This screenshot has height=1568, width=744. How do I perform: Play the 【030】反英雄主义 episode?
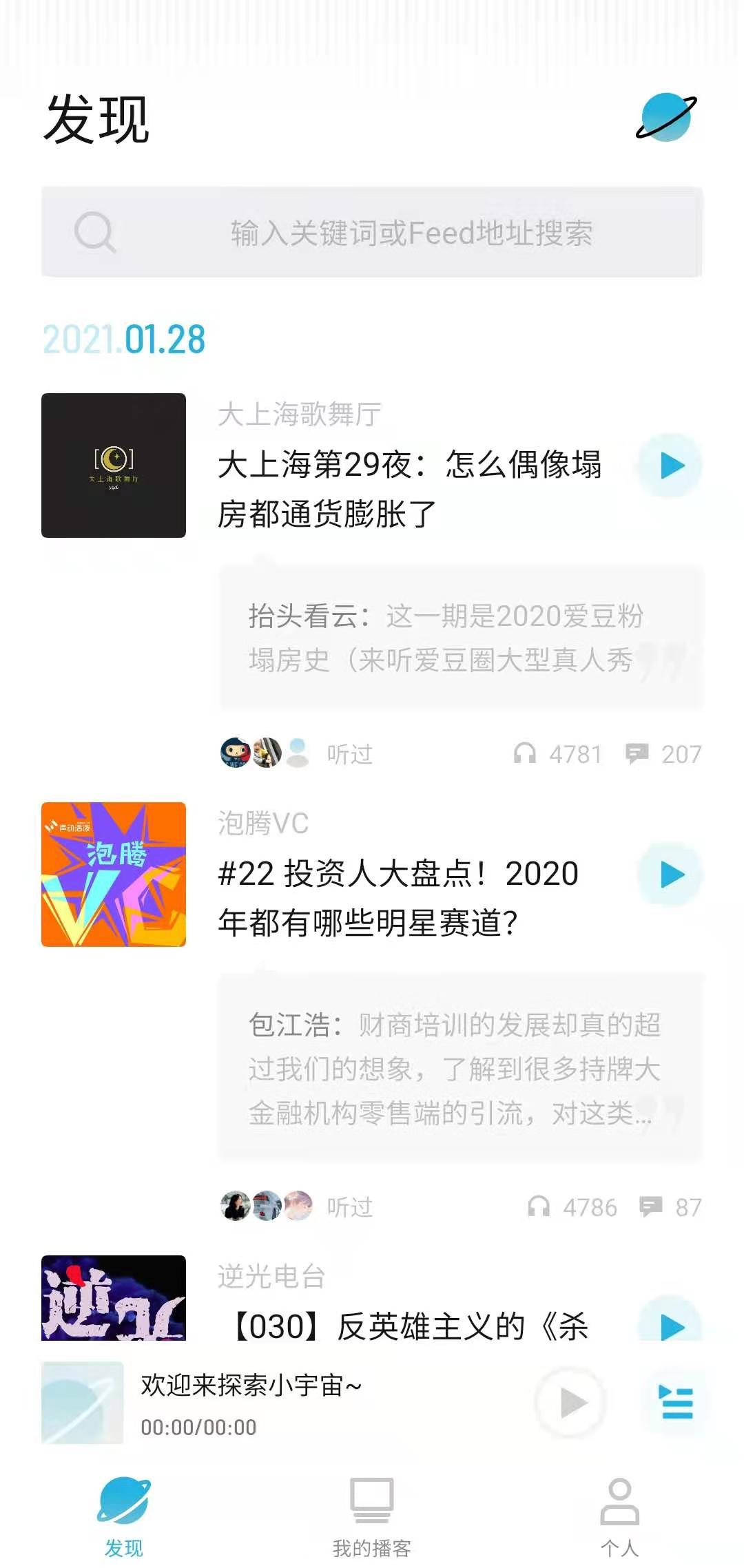pos(671,1325)
